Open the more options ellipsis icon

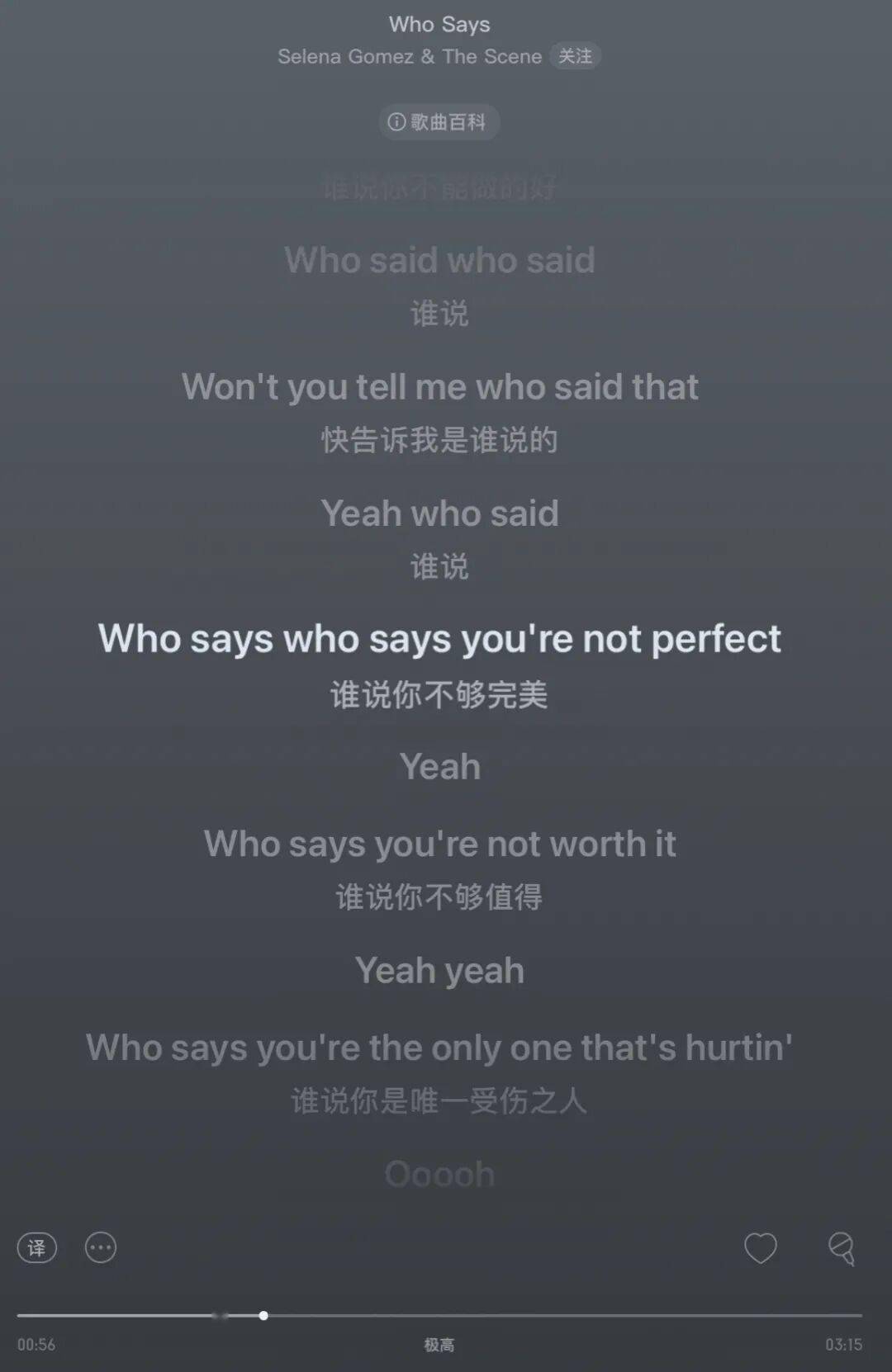(x=101, y=1247)
